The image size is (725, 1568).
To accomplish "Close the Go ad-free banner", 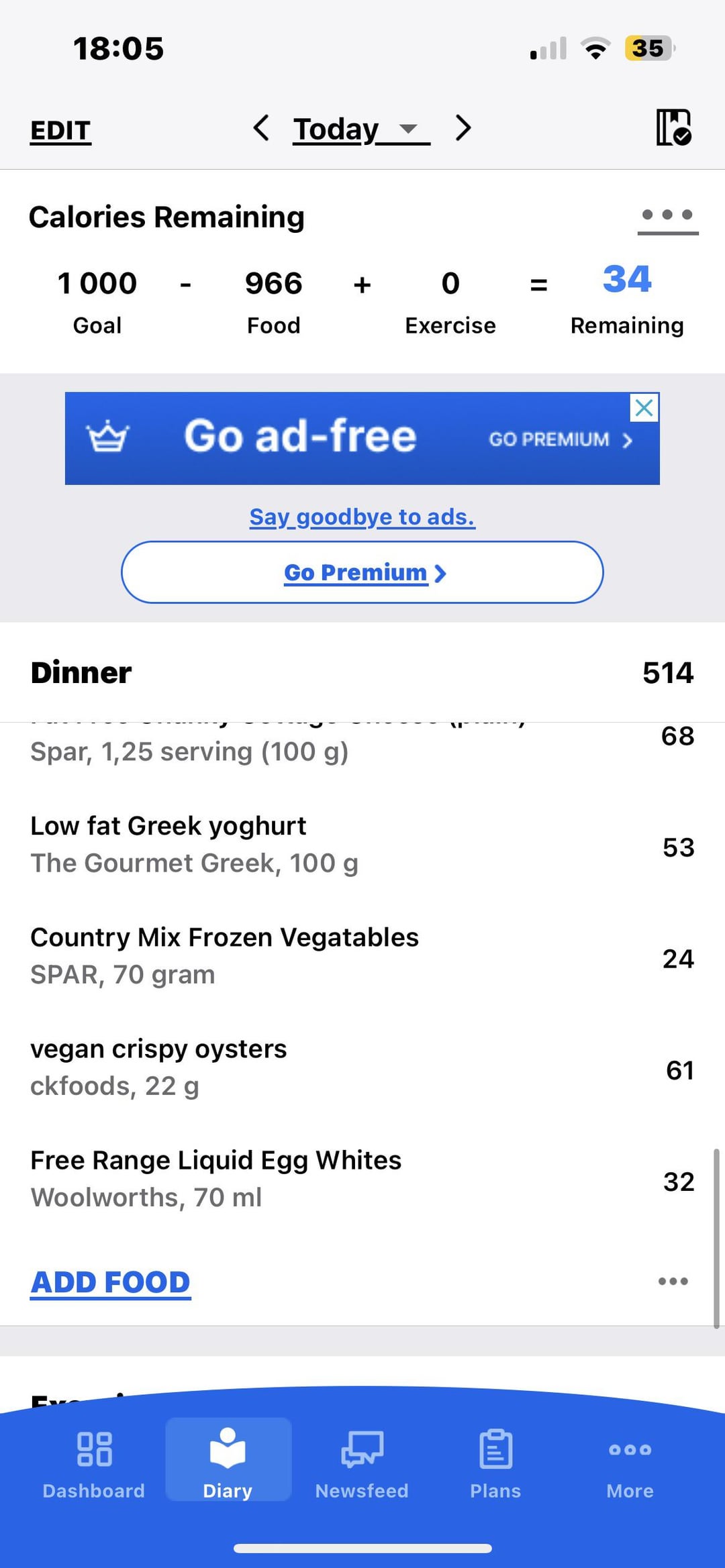I will [x=644, y=407].
